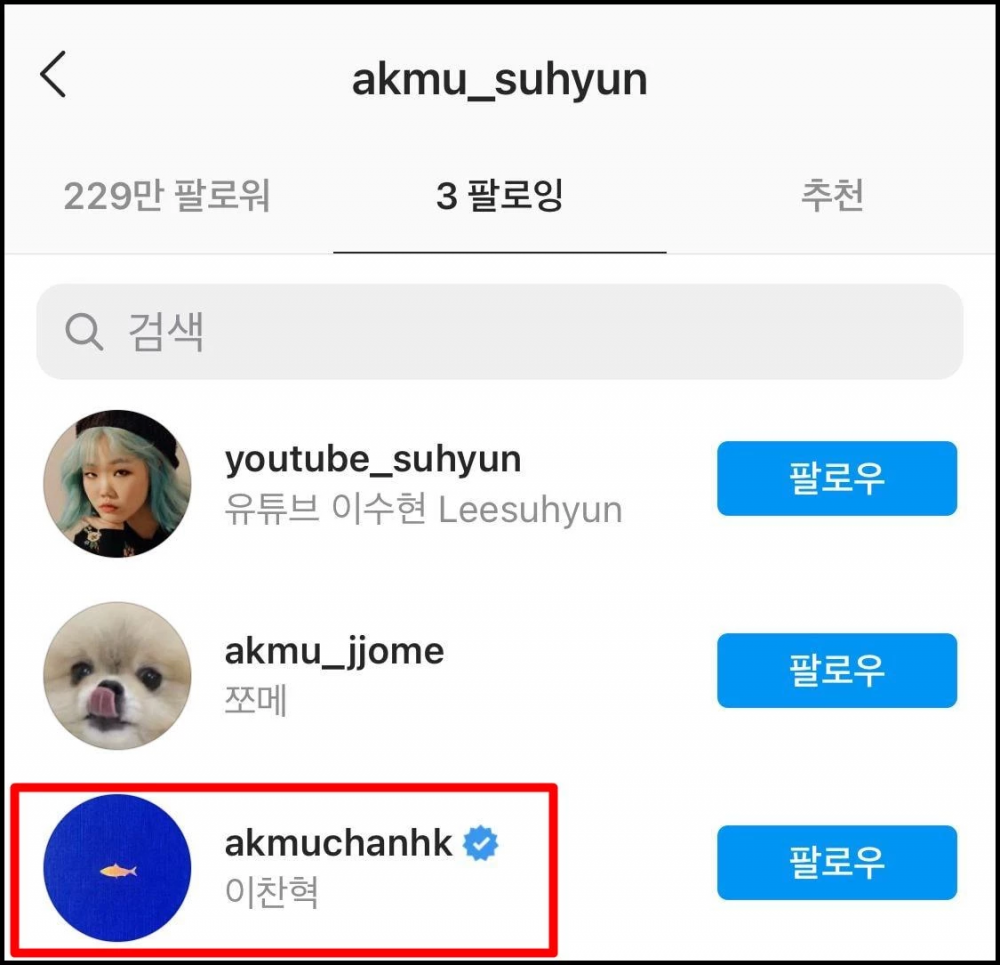1000x965 pixels.
Task: Go back with the top-left arrow
Action: (53, 77)
